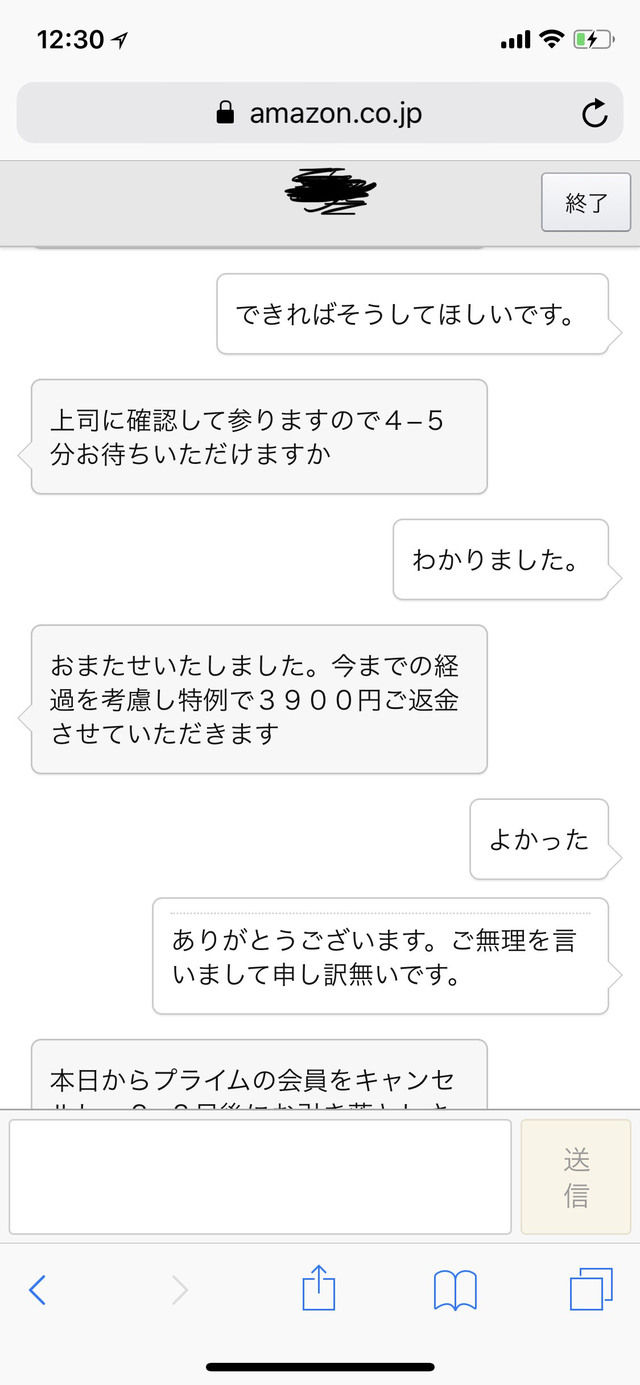Show all open Safari tabs
Image resolution: width=640 pixels, height=1385 pixels.
(591, 1290)
